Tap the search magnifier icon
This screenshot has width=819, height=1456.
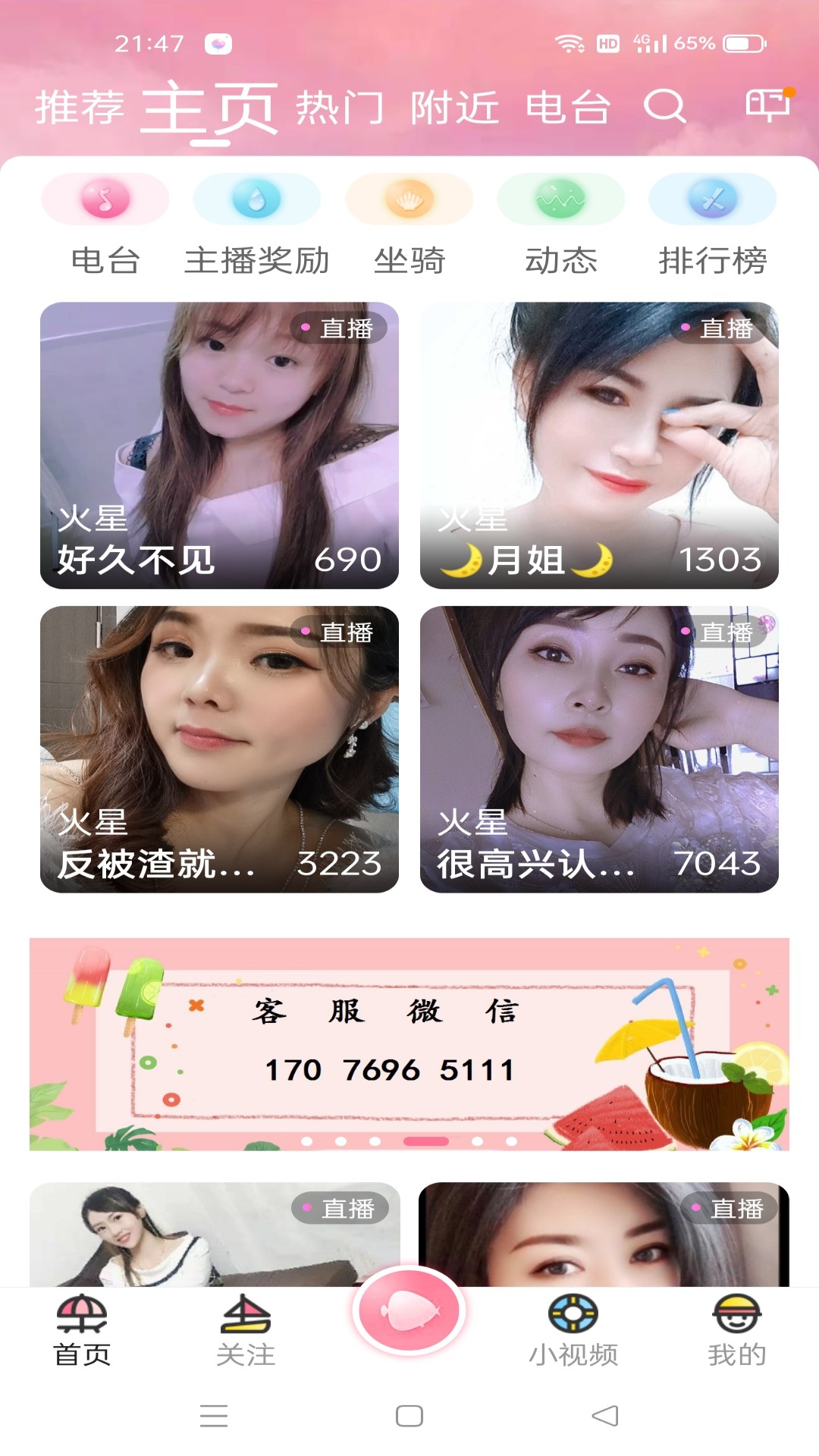coord(664,108)
